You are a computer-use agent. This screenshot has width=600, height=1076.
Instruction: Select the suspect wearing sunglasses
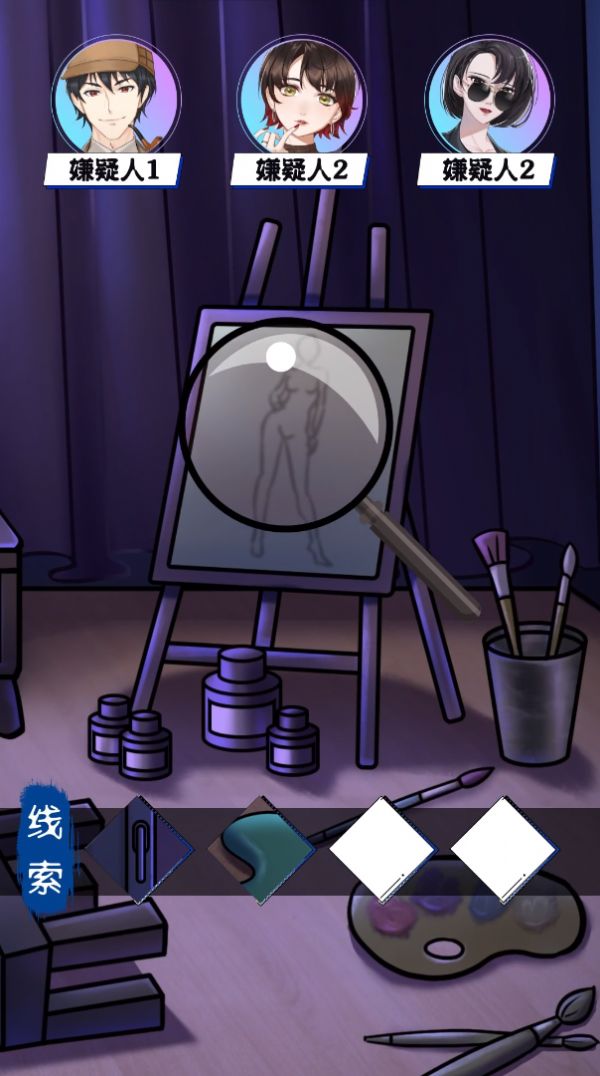pos(488,97)
